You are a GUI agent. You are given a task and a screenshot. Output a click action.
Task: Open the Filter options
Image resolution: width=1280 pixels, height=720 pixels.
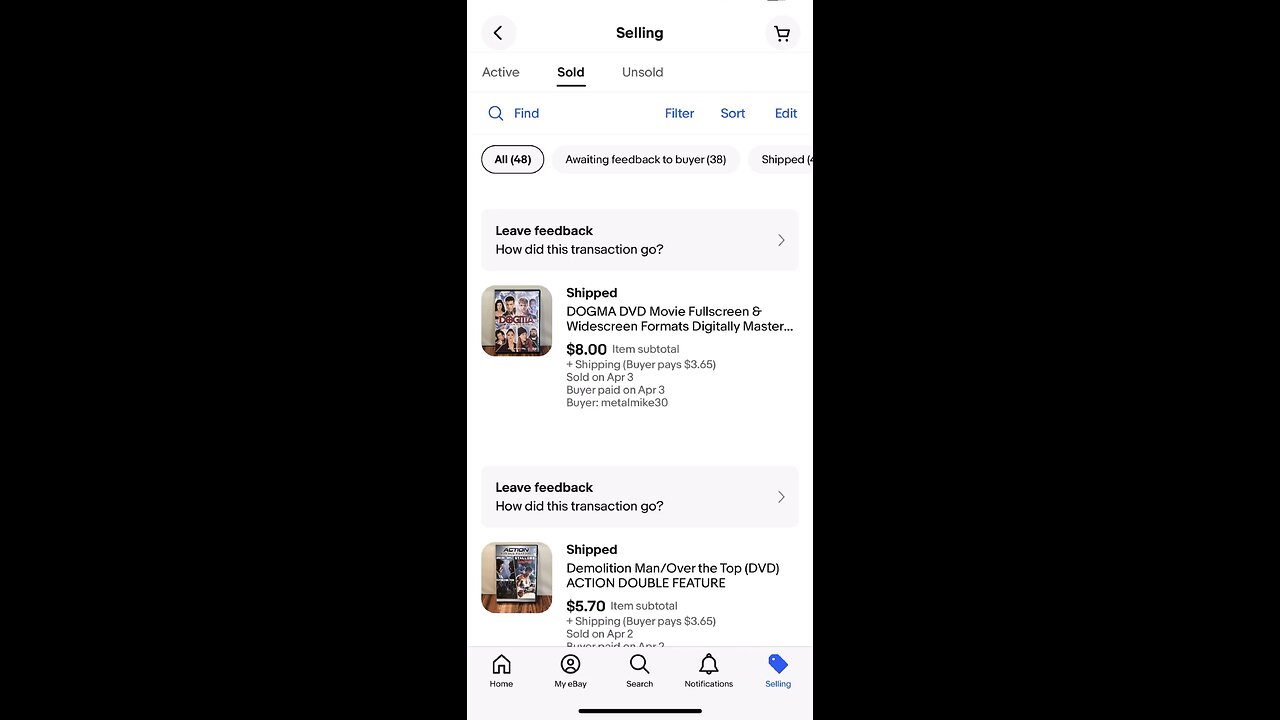[x=679, y=113]
